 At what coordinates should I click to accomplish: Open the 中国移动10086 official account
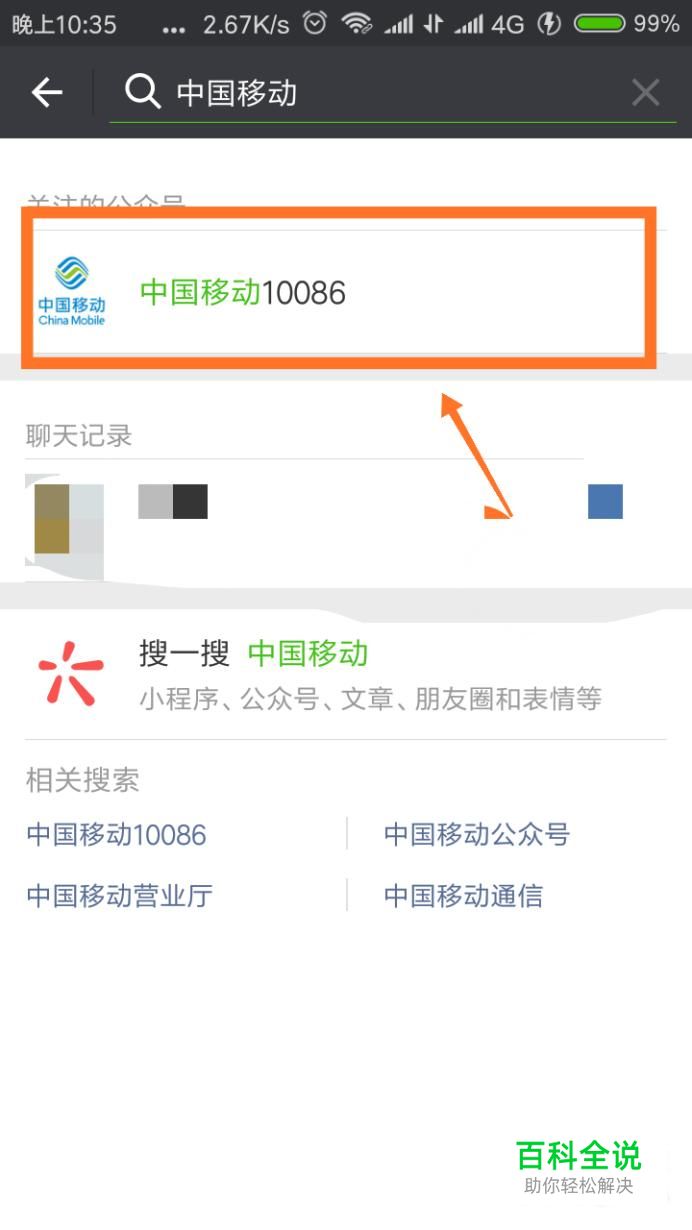pyautogui.click(x=340, y=292)
